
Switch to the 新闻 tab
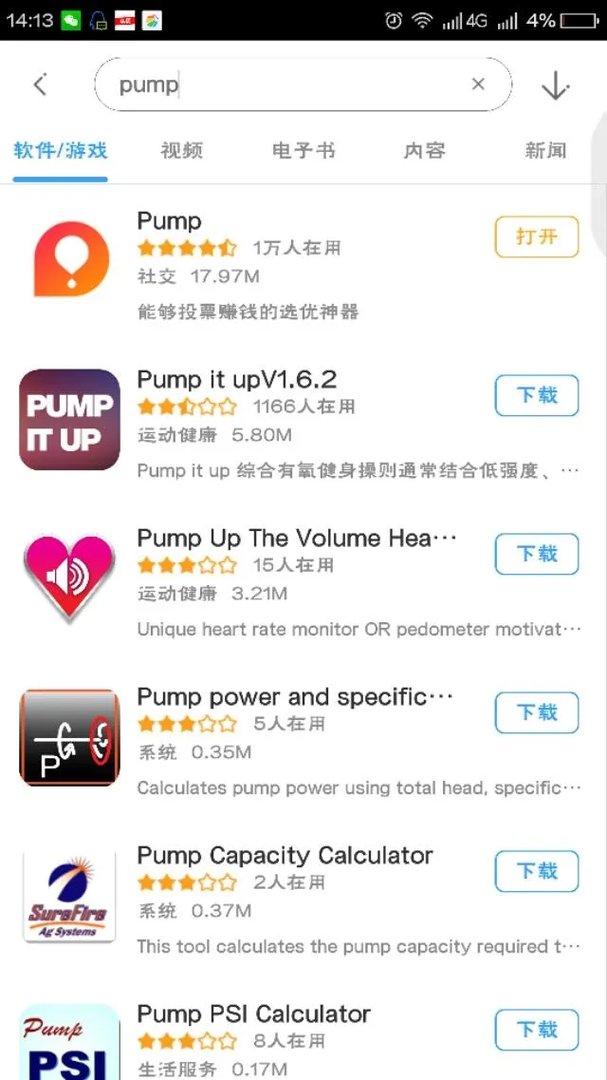[545, 151]
